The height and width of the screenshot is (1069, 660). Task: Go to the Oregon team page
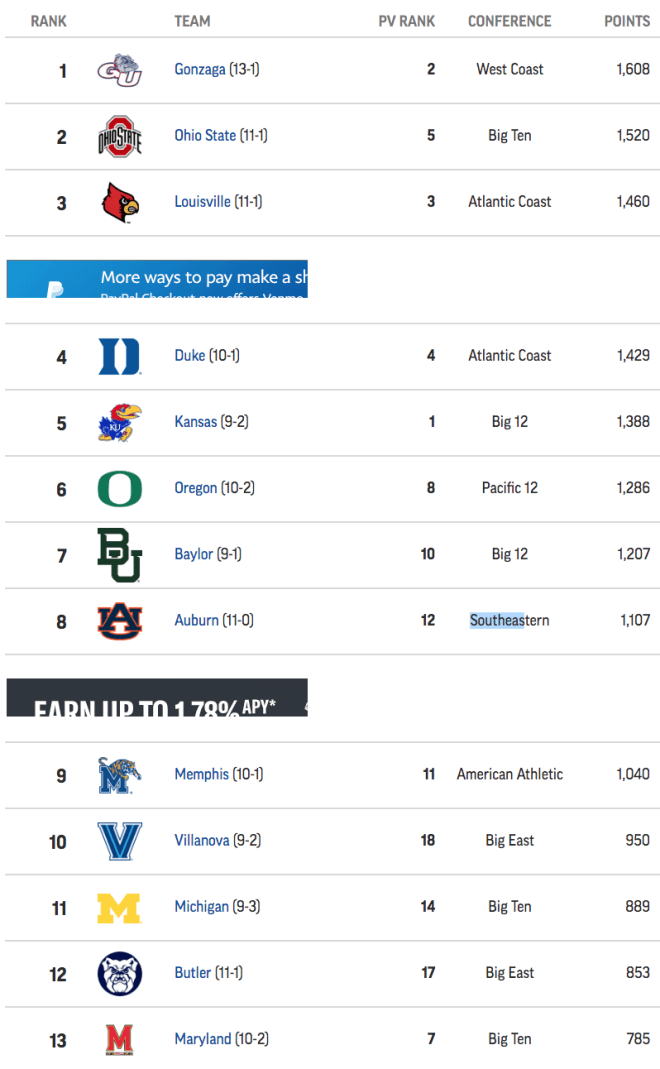point(195,488)
